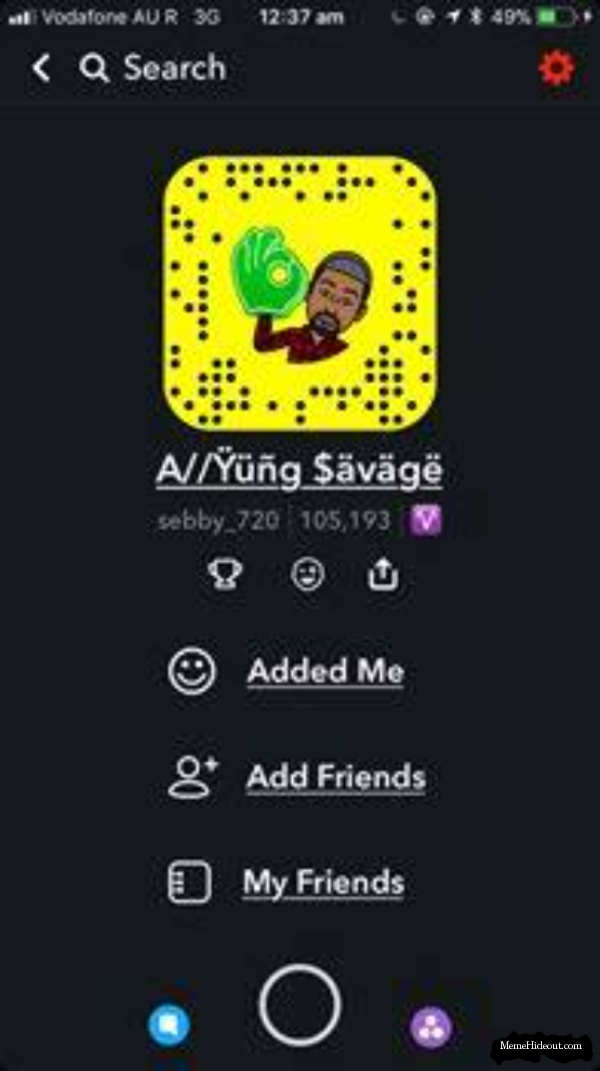Open the Search field
This screenshot has height=1071, width=600.
pyautogui.click(x=155, y=68)
